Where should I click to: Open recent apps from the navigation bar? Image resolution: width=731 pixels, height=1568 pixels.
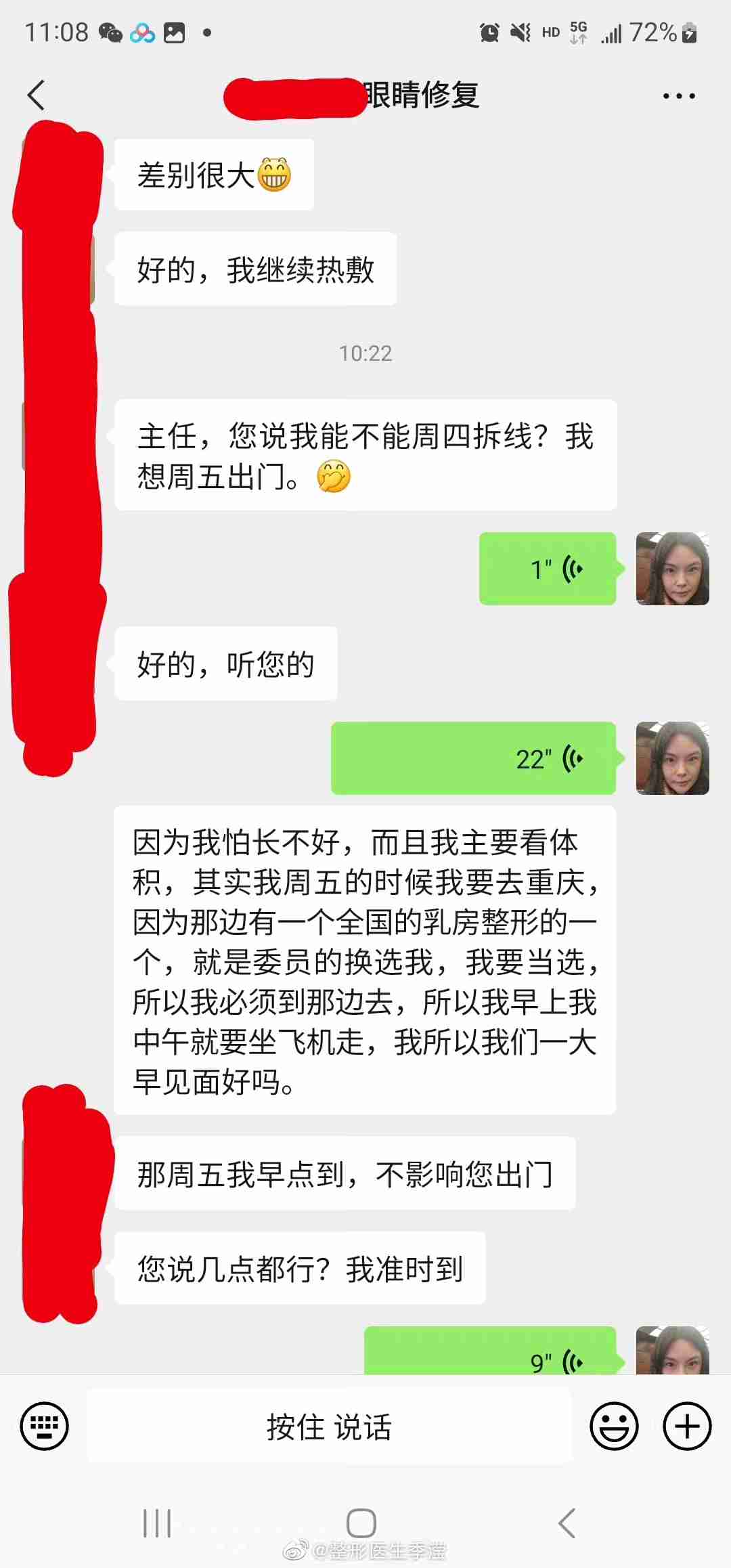[157, 1524]
